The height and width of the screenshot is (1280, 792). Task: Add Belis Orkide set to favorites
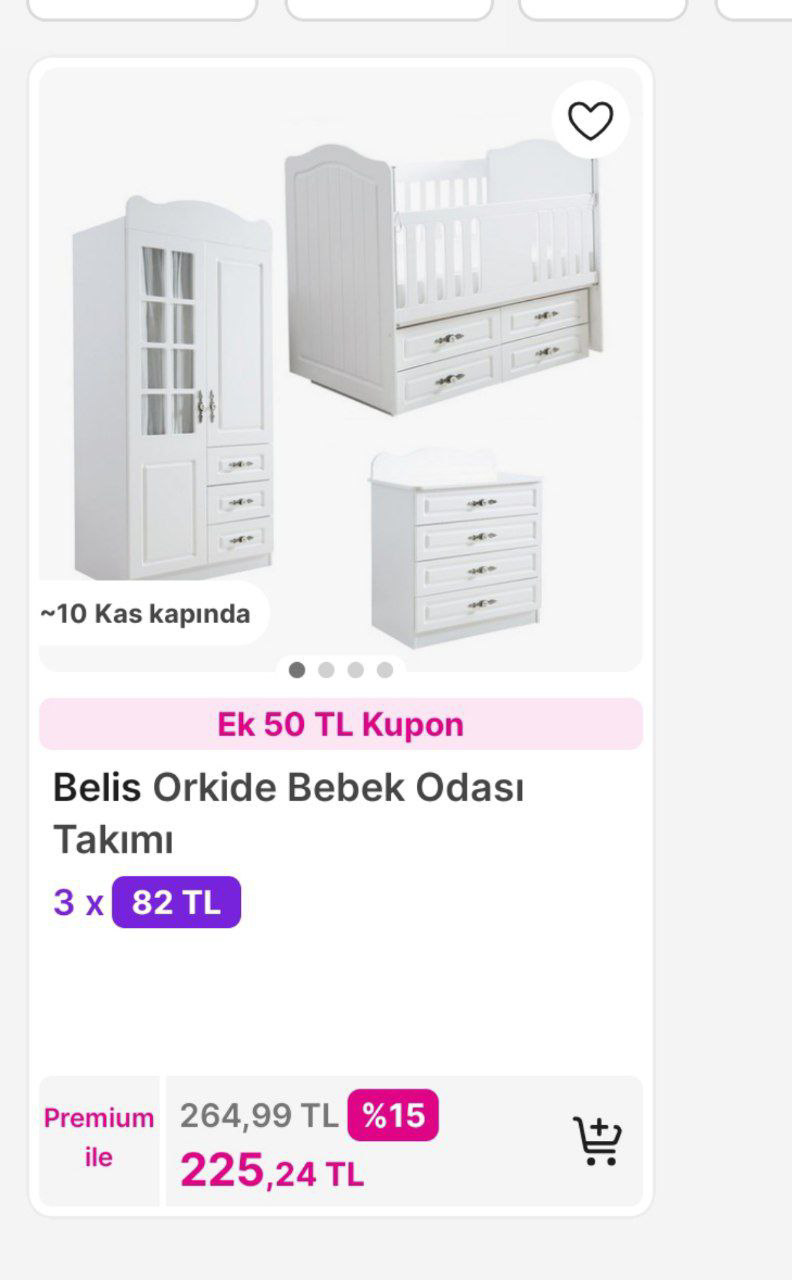tap(590, 121)
